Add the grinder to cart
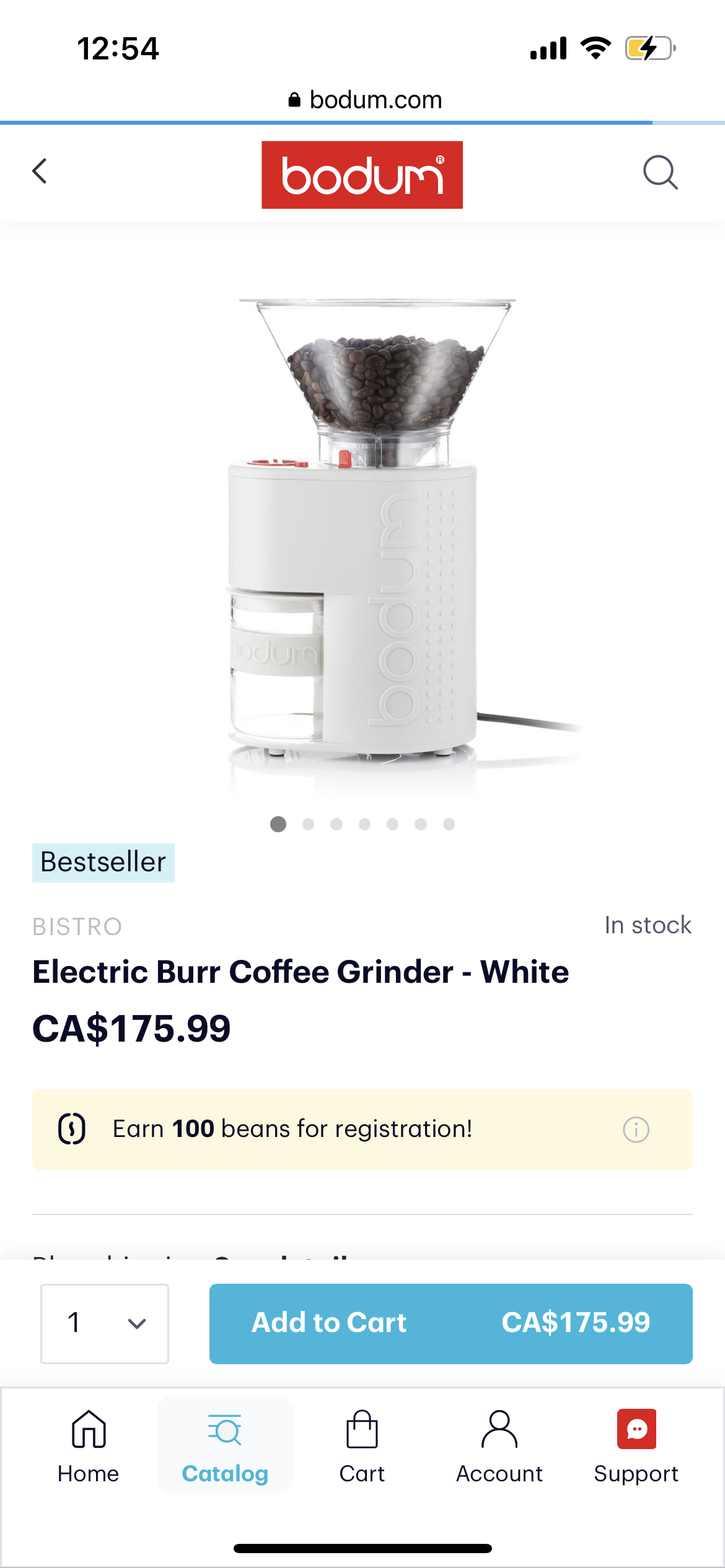The image size is (725, 1568). (450, 1323)
